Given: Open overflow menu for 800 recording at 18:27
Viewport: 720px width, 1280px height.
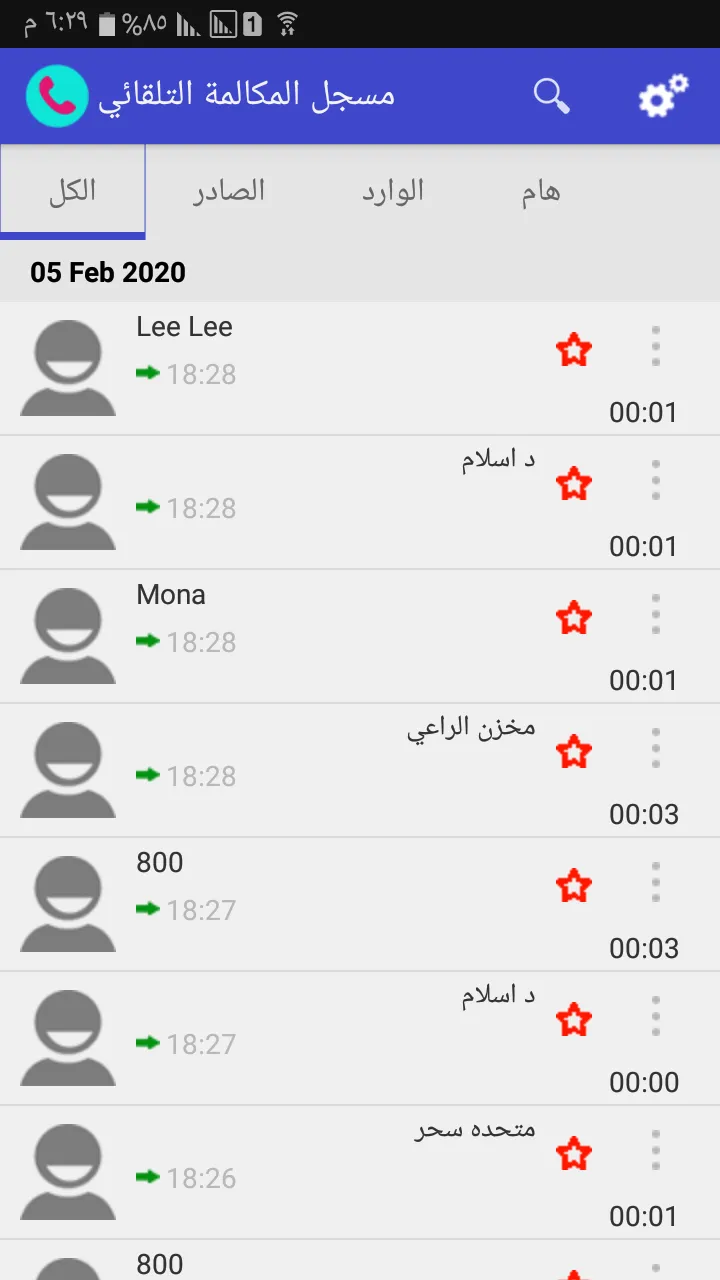Looking at the screenshot, I should [x=656, y=882].
